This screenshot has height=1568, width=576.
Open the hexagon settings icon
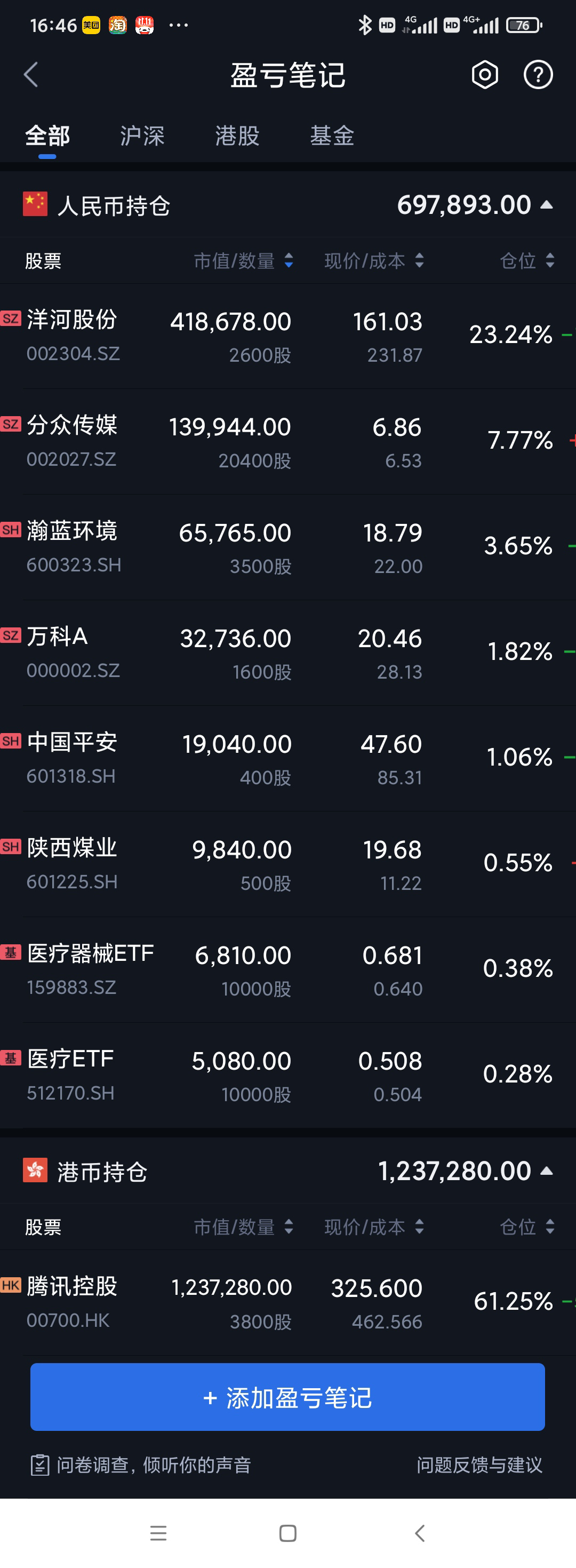[485, 75]
